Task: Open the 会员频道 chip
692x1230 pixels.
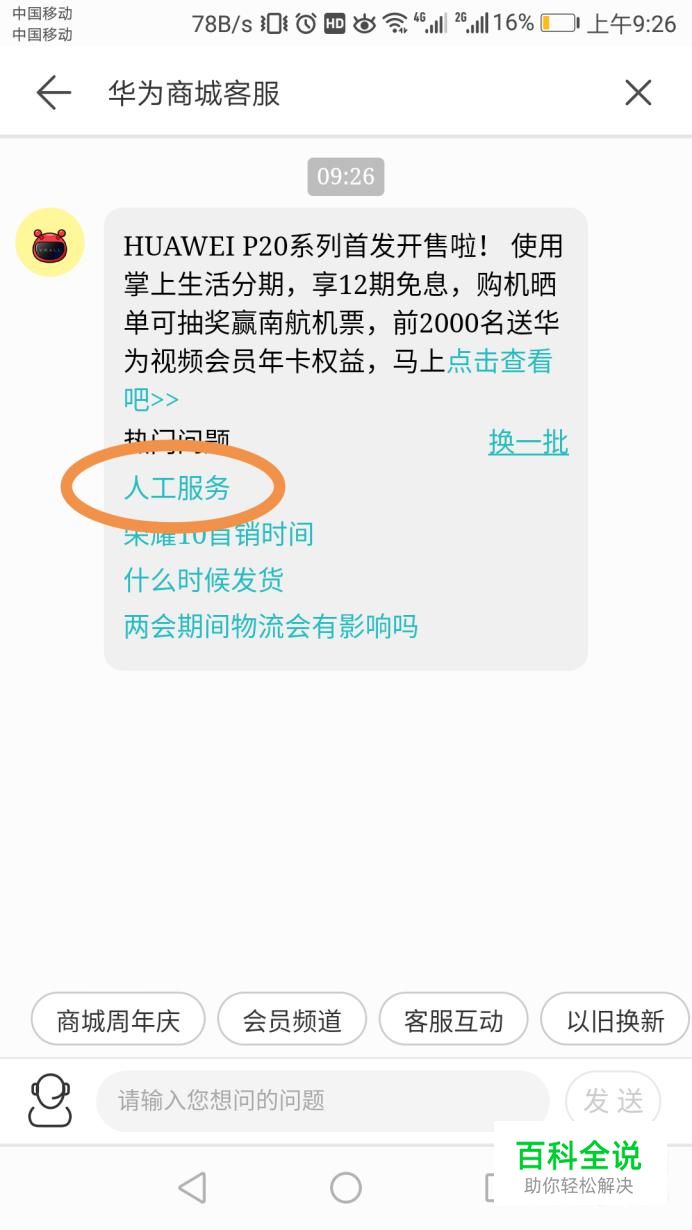Action: pos(292,1020)
